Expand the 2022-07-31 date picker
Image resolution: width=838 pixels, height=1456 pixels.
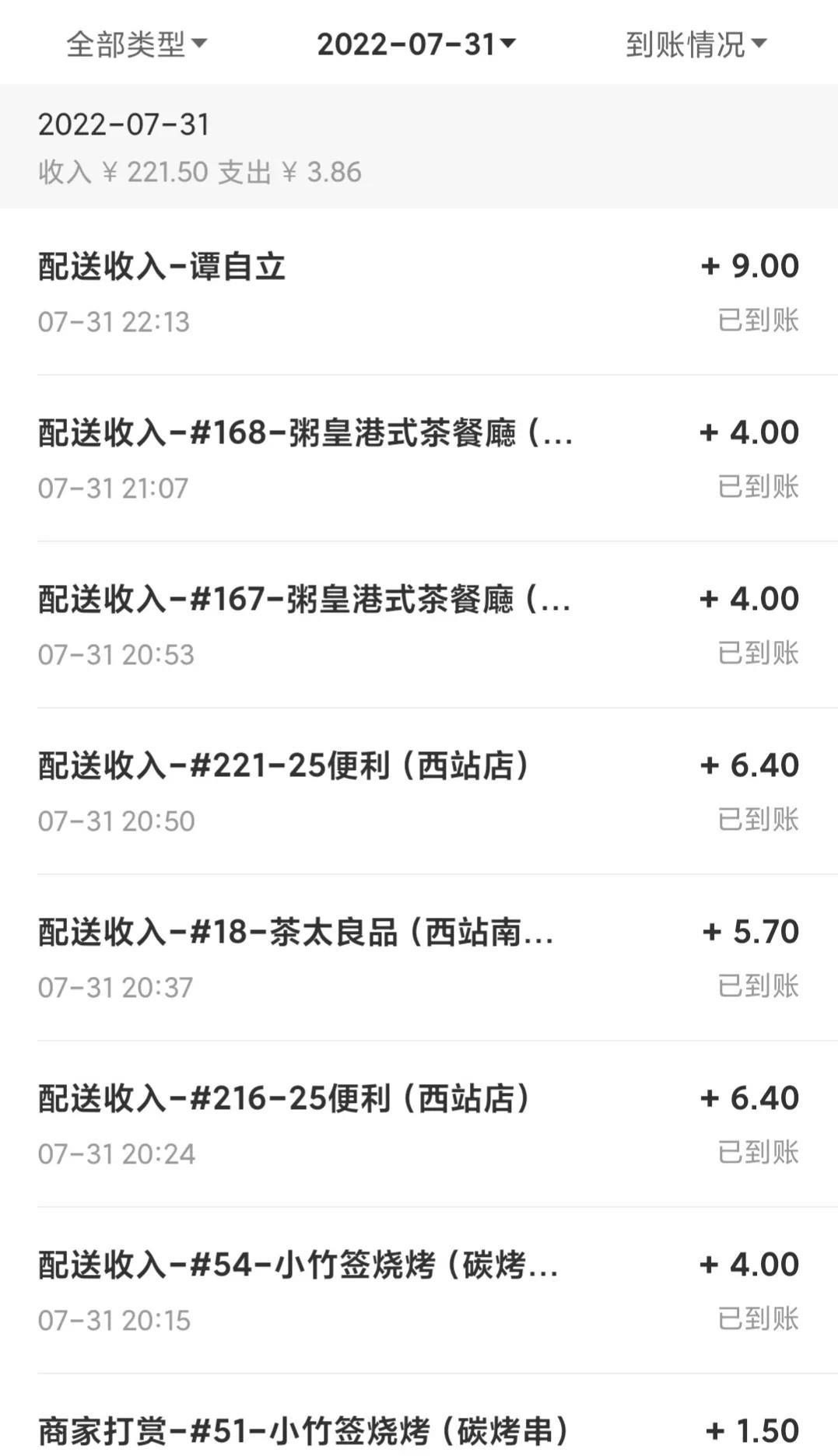coord(416,44)
